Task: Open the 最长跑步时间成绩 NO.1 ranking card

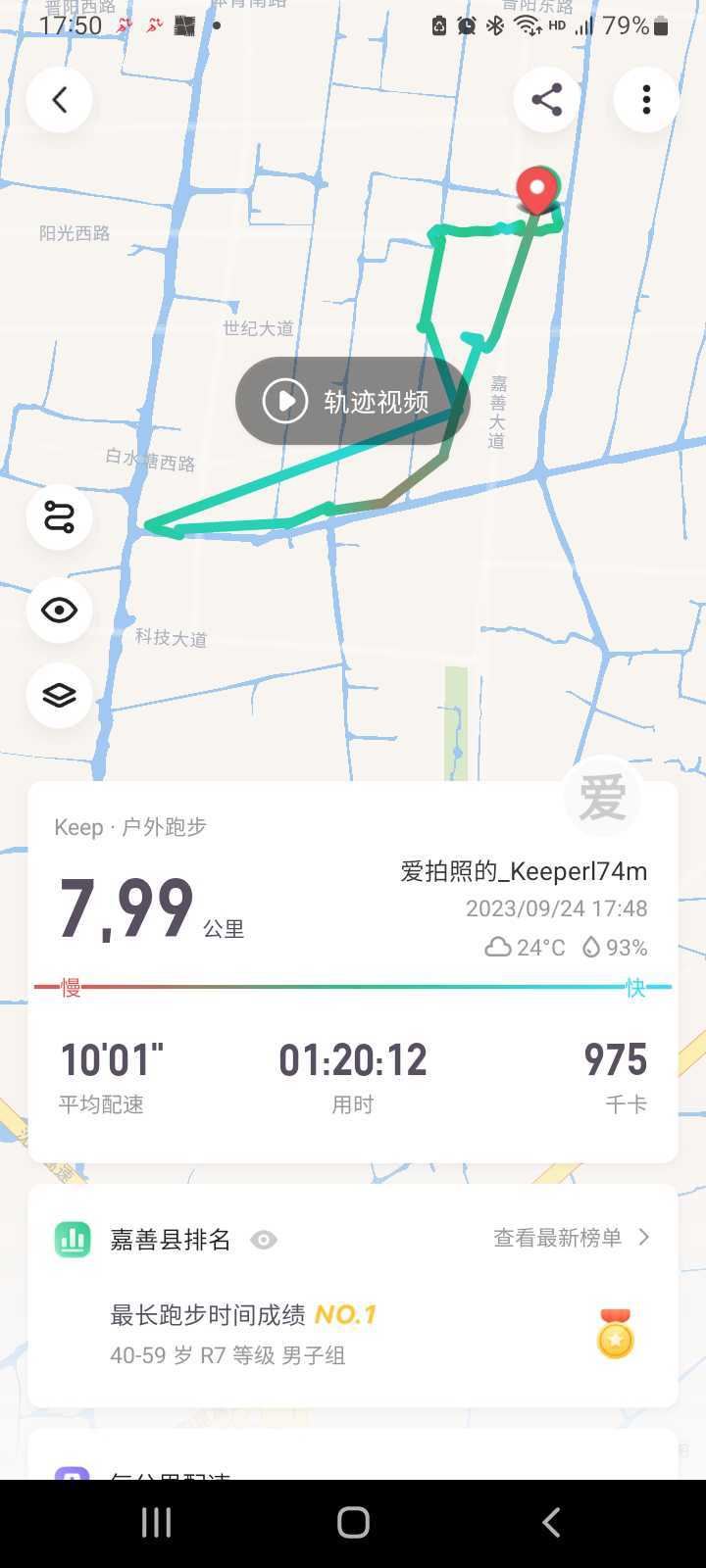Action: click(x=353, y=1334)
